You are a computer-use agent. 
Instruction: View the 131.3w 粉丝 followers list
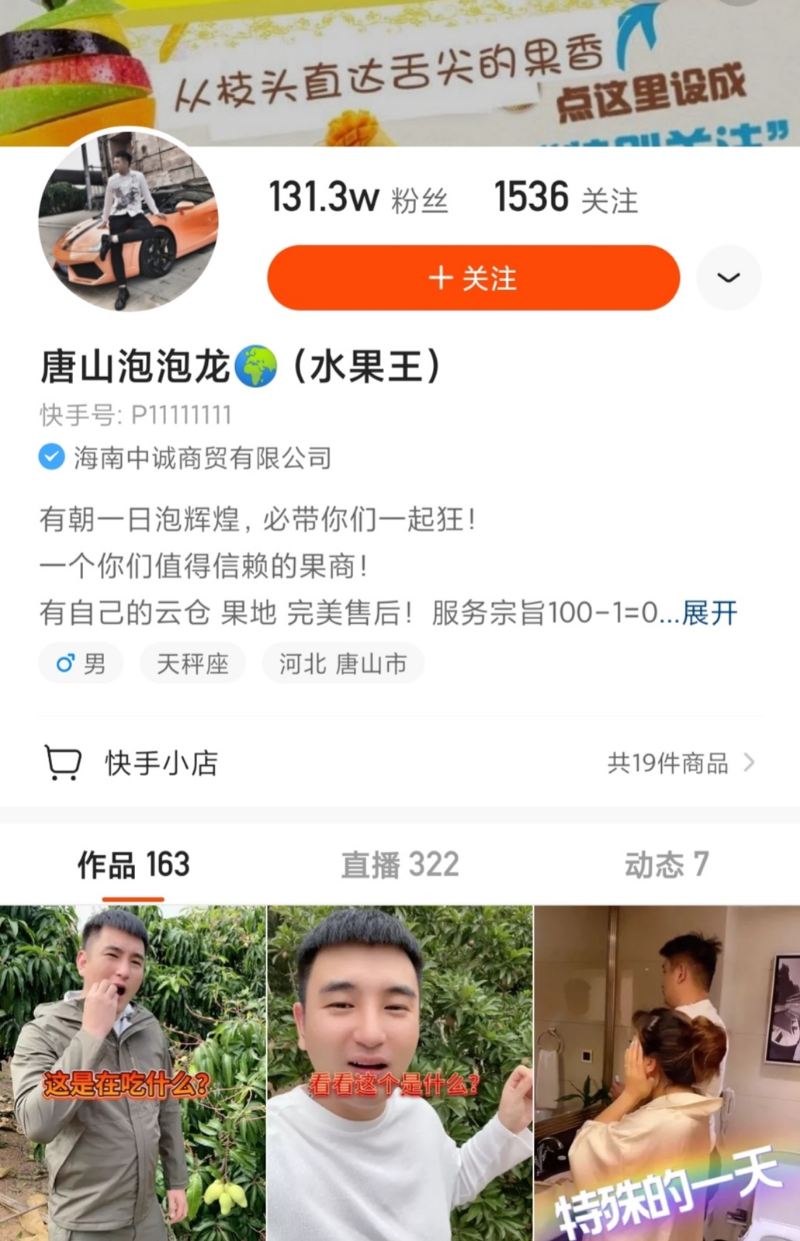[358, 199]
